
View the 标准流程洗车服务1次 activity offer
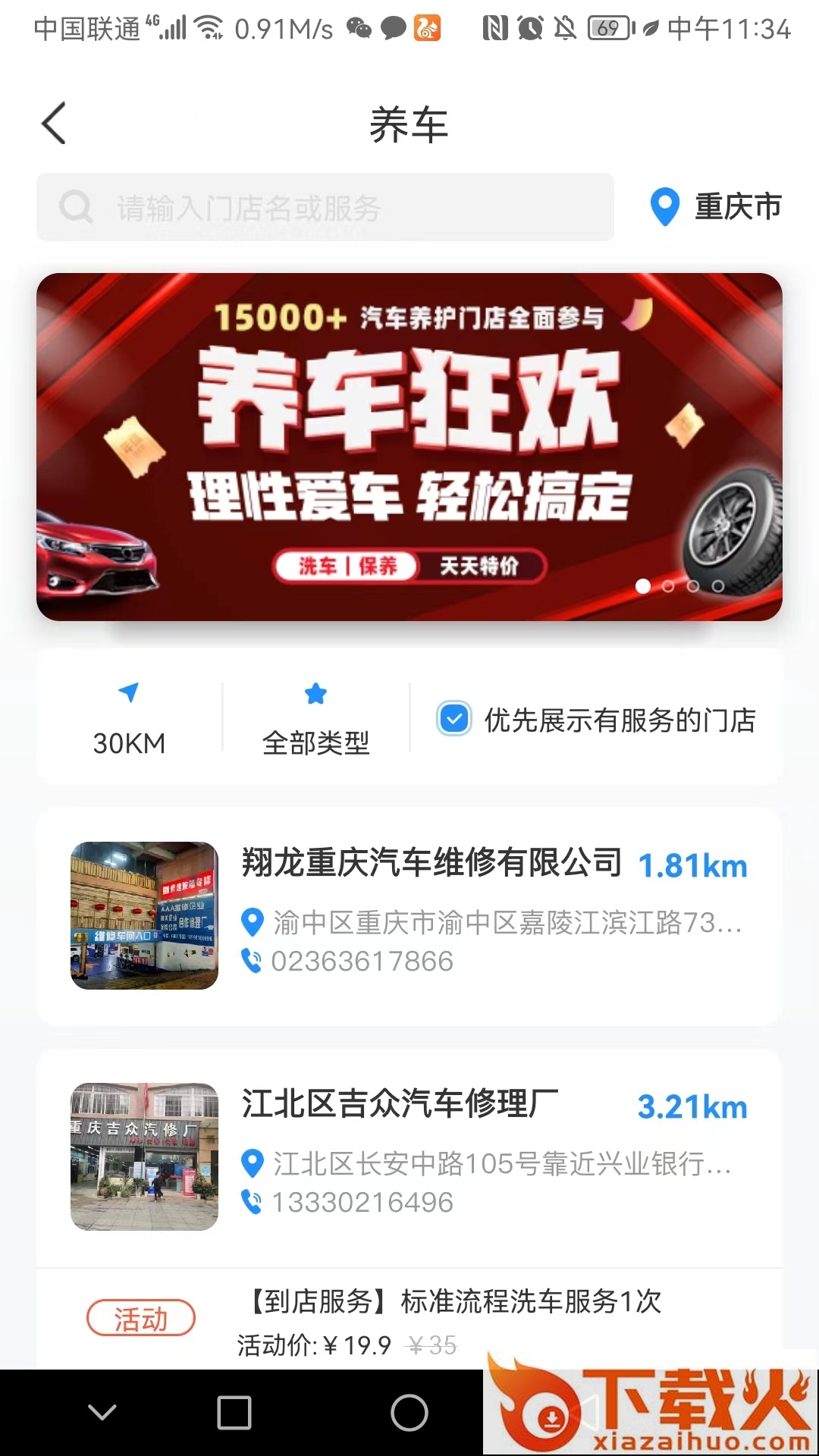click(455, 1302)
